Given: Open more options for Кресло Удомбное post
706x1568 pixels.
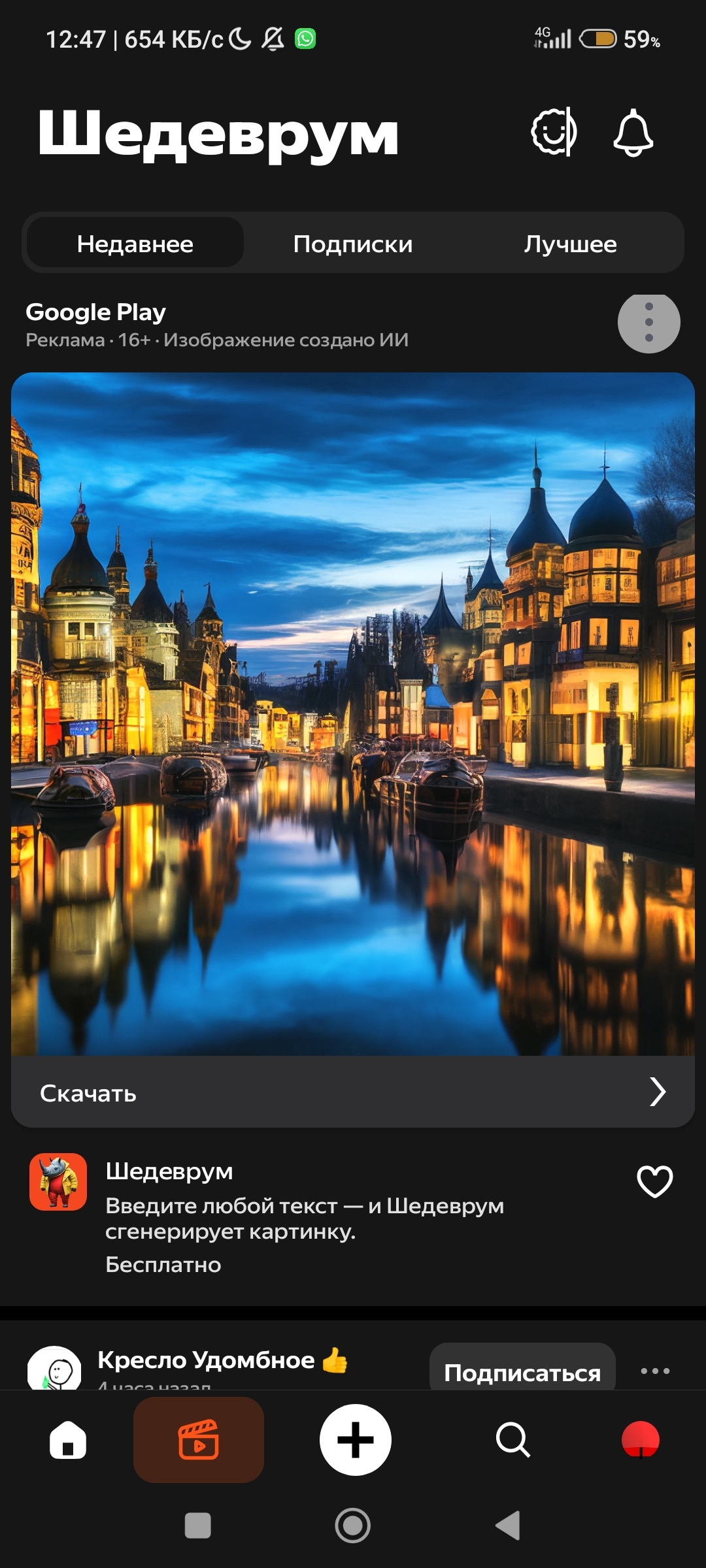Looking at the screenshot, I should 655,1371.
